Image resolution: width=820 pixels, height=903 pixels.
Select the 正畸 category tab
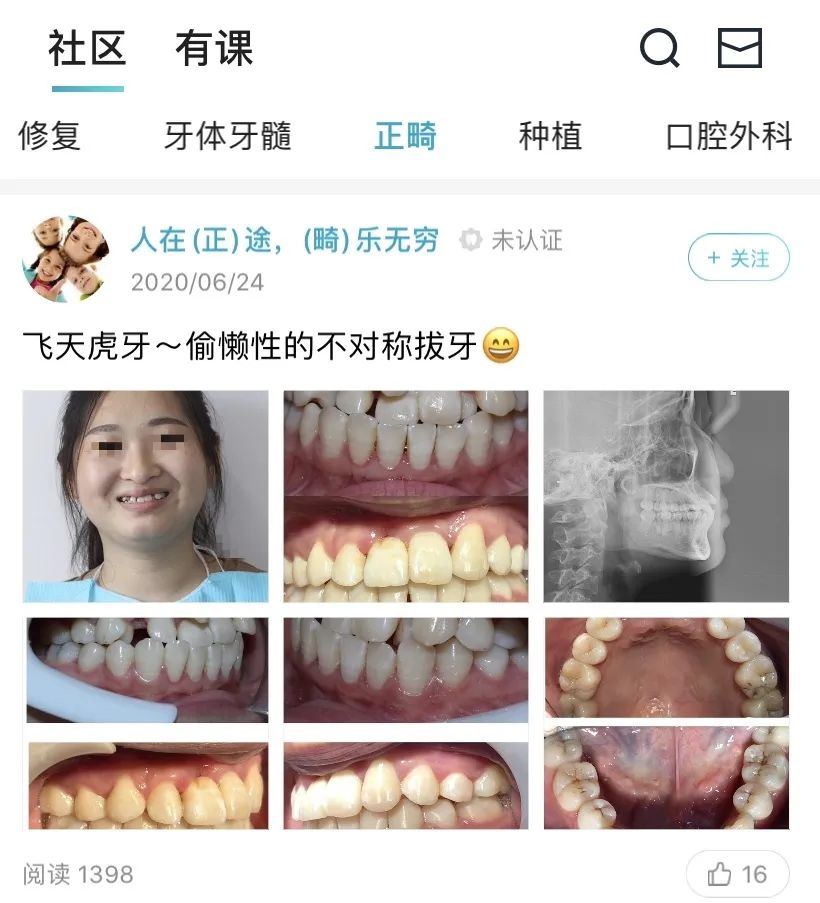[x=405, y=136]
